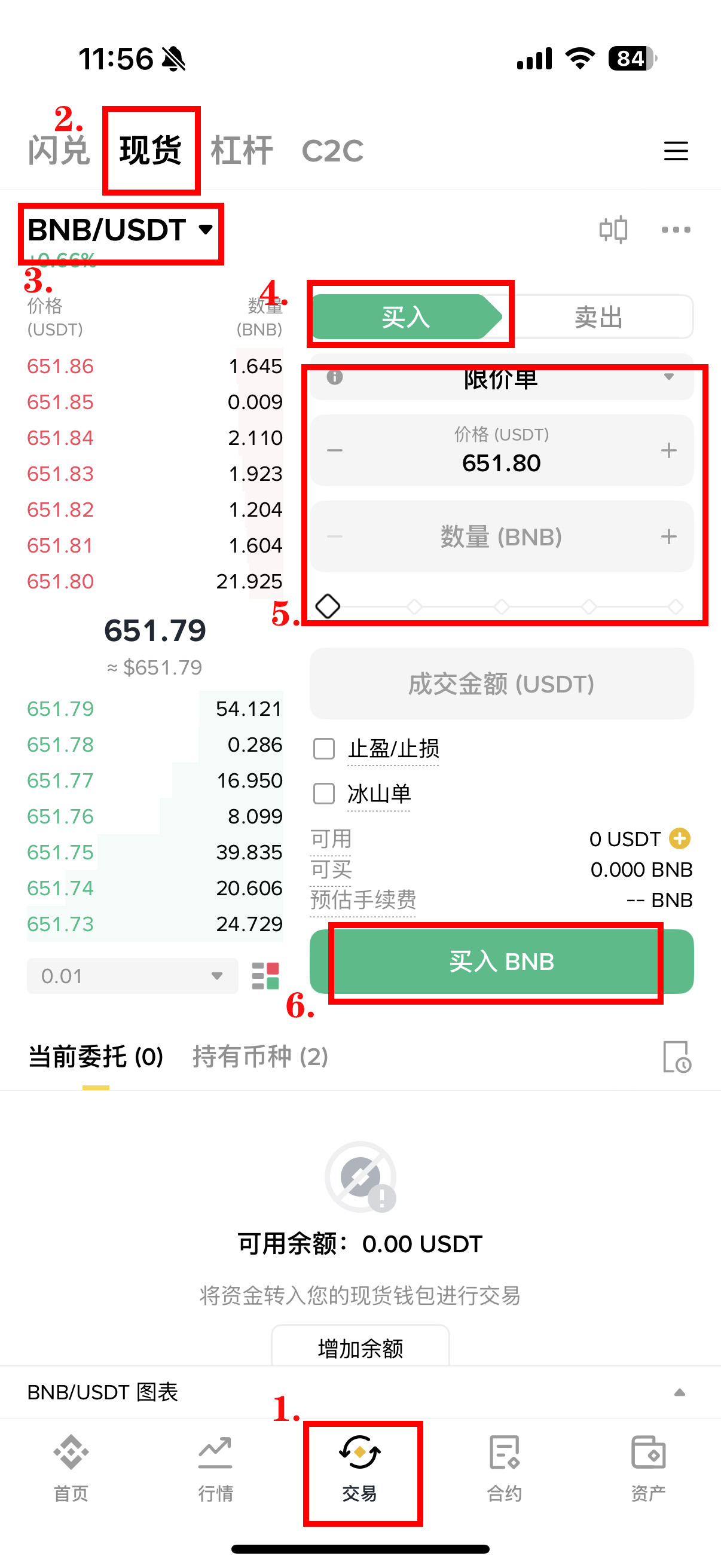
Task: Click the yellow plus deposit icon beside 0 USDT
Action: [680, 838]
